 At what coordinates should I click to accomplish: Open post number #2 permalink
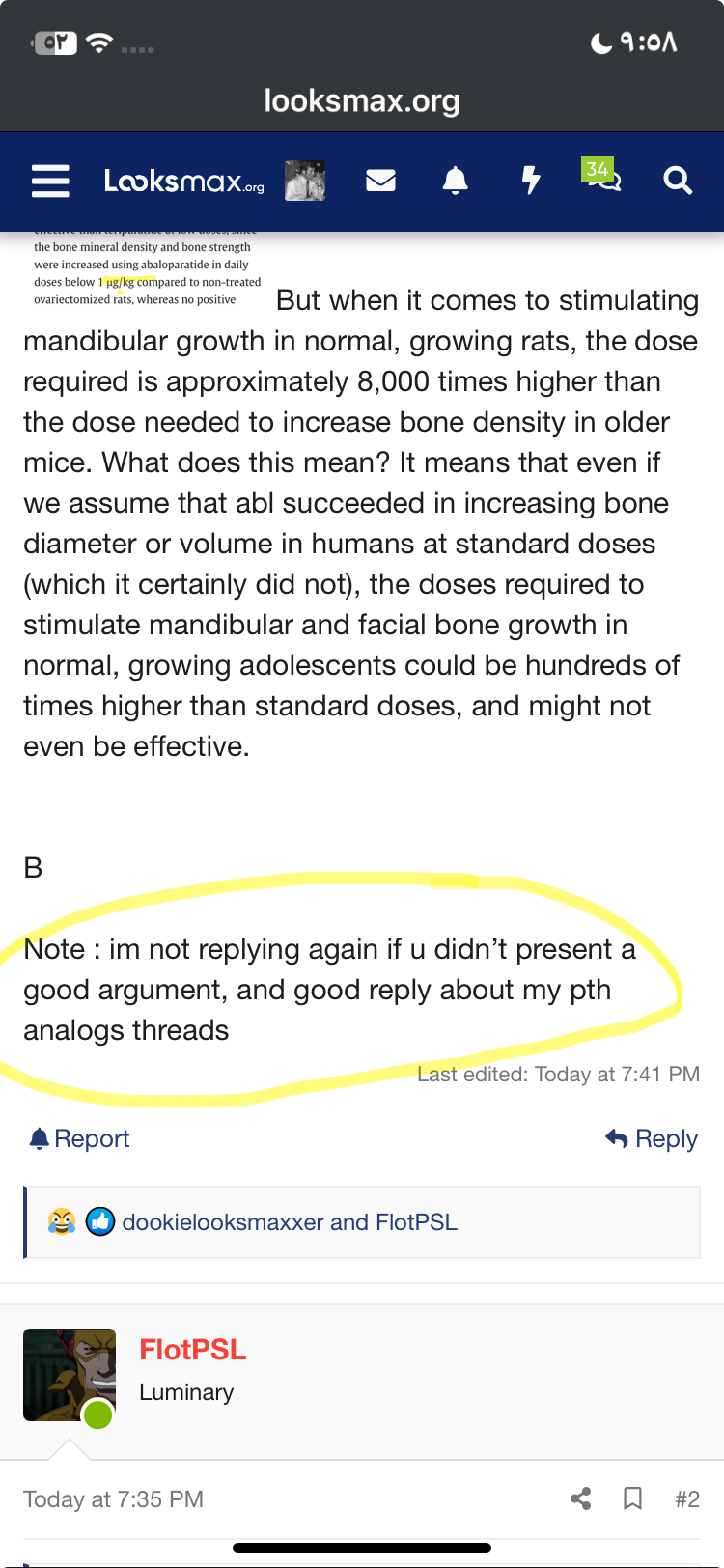[686, 1498]
